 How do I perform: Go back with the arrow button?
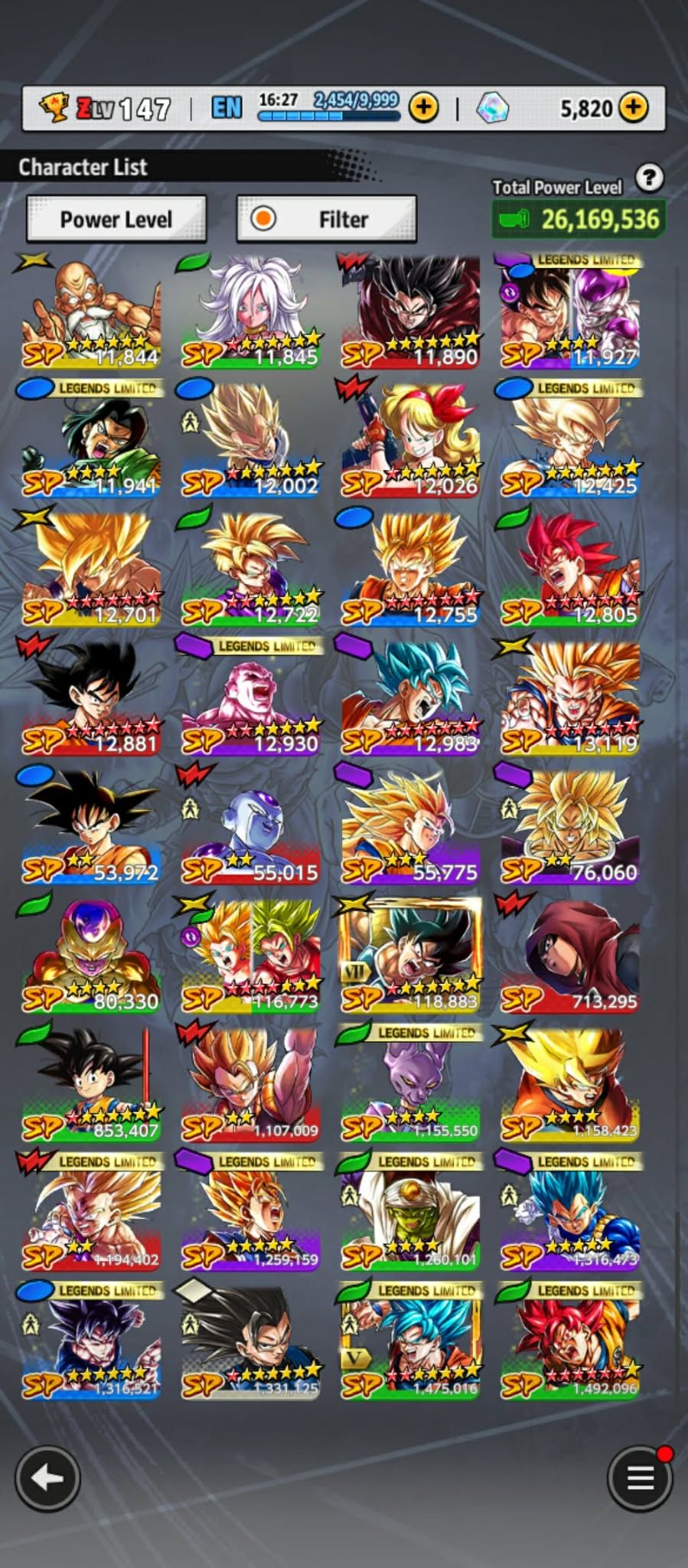pyautogui.click(x=47, y=1478)
